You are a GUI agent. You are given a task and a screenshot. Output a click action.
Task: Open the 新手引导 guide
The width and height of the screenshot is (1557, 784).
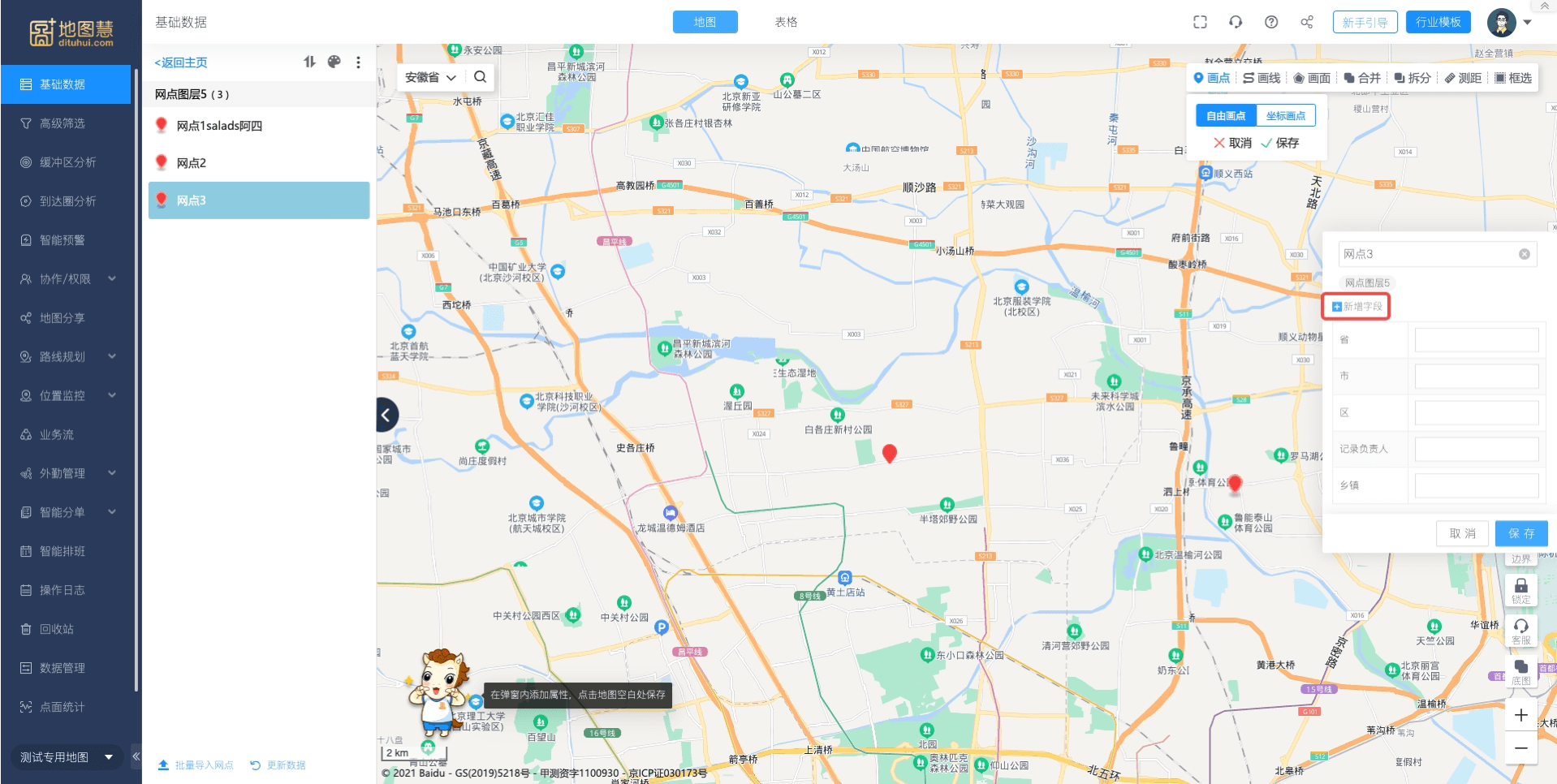[1365, 22]
